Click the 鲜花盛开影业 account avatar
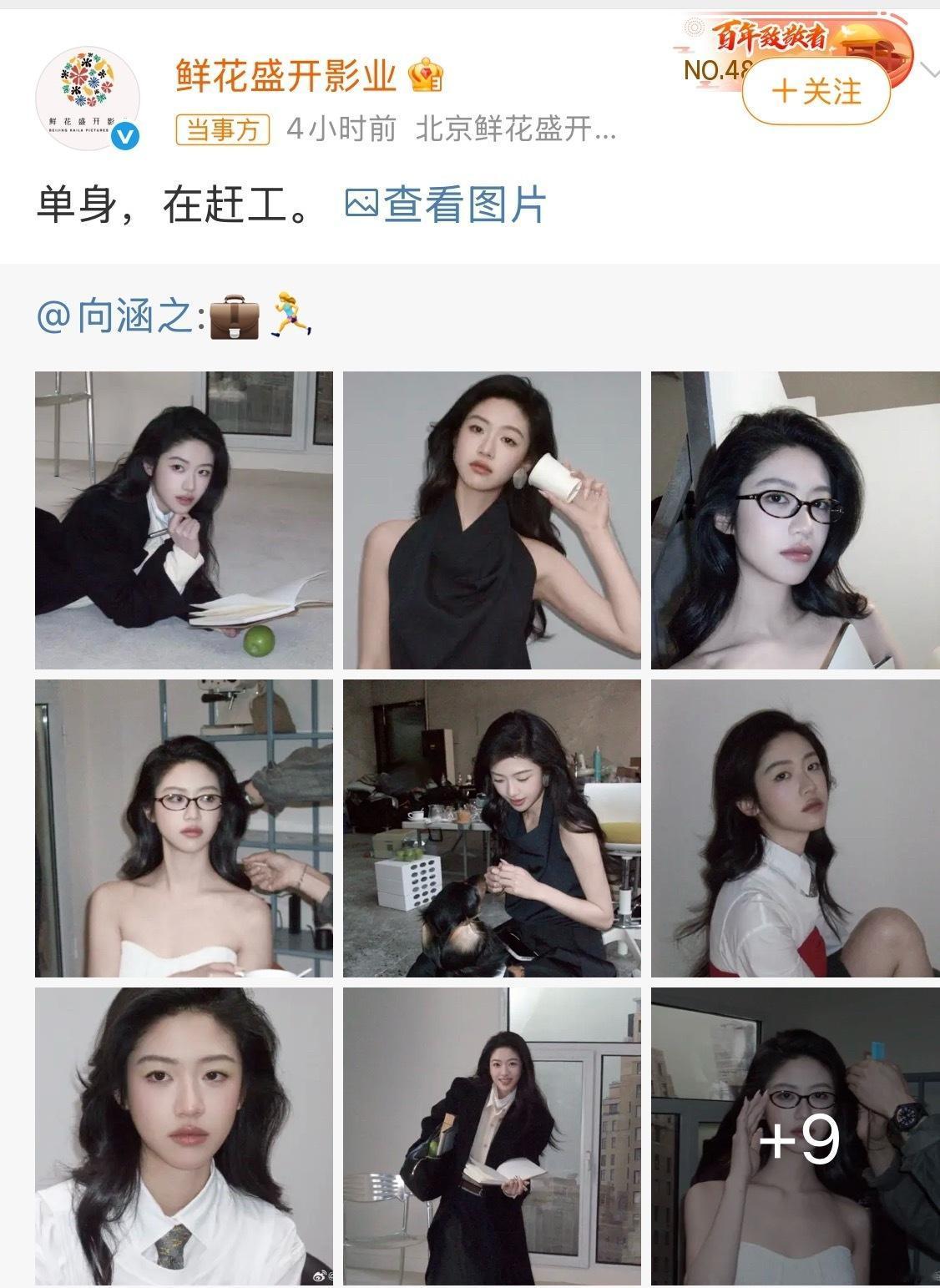Viewport: 940px width, 1288px height. [87, 90]
